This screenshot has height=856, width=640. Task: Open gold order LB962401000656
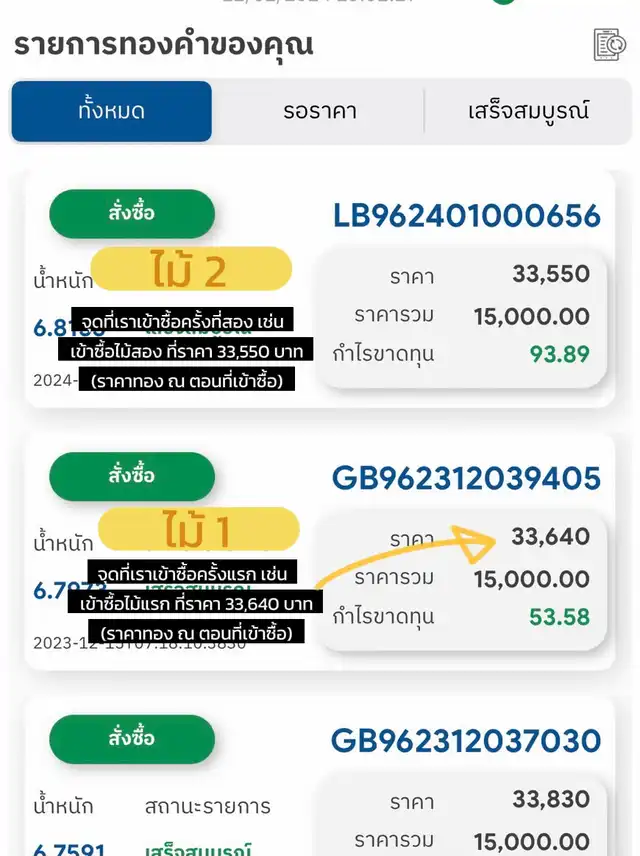(x=466, y=216)
